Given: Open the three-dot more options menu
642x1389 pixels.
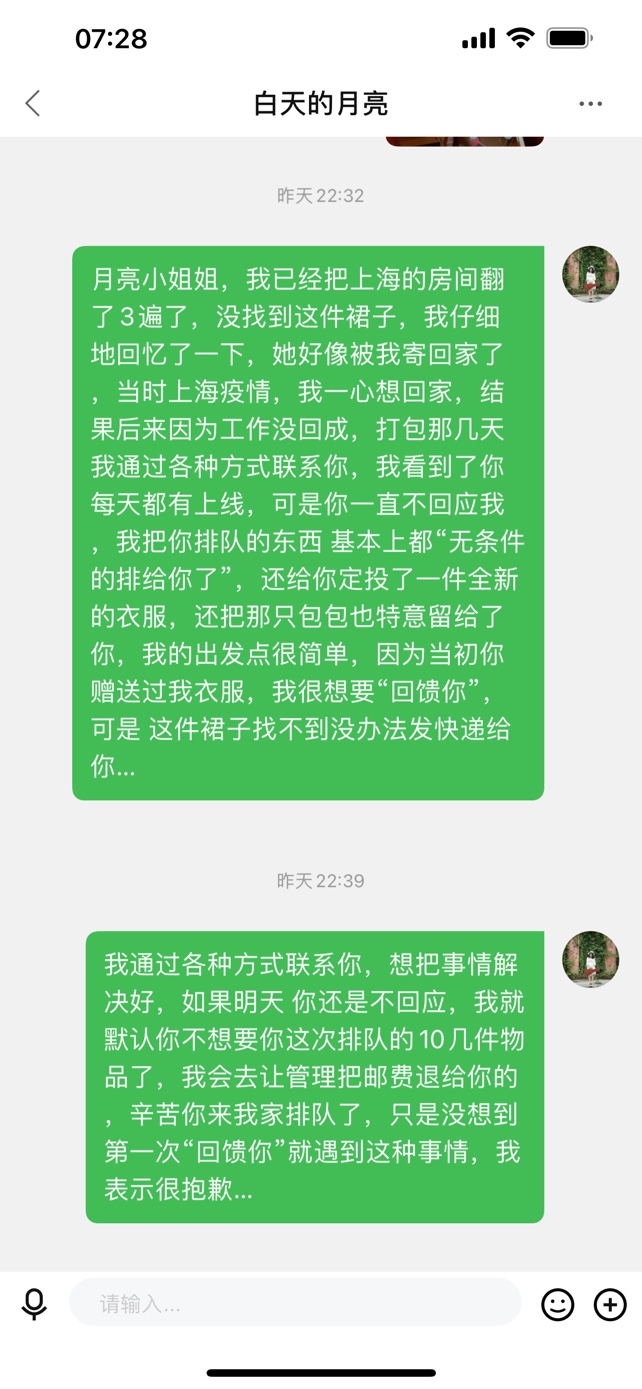Looking at the screenshot, I should (590, 104).
